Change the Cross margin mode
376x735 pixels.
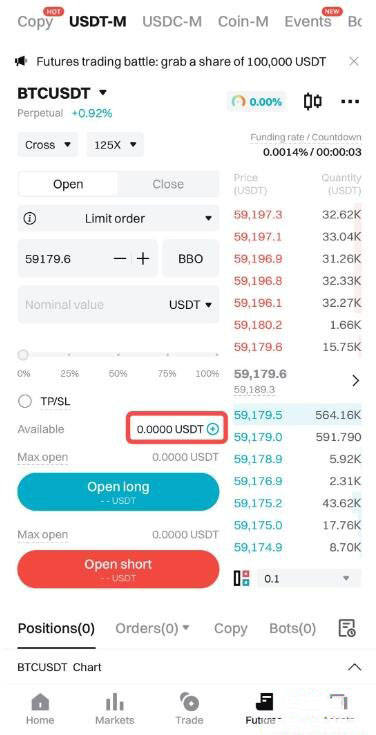click(48, 145)
